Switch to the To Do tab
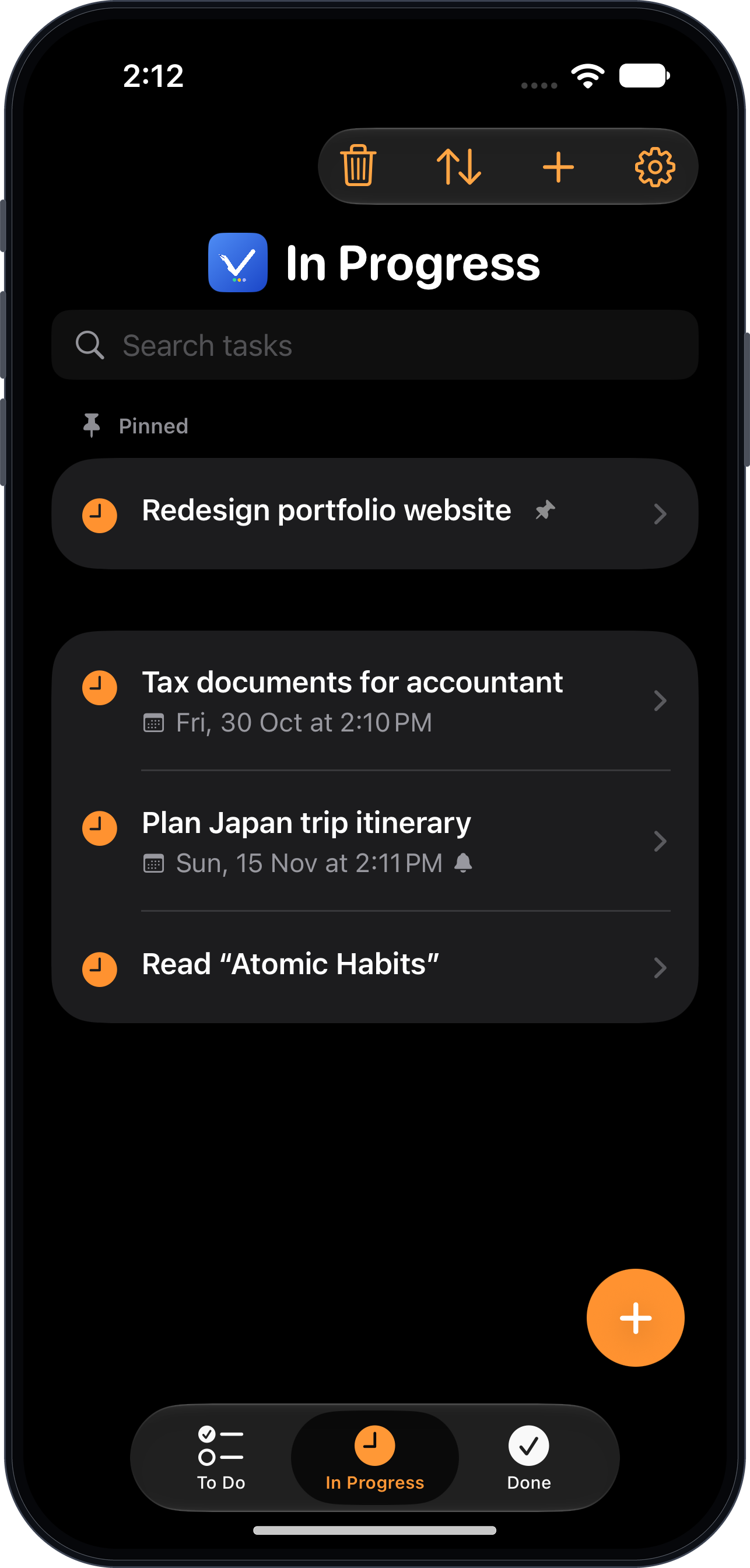 coord(221,1458)
